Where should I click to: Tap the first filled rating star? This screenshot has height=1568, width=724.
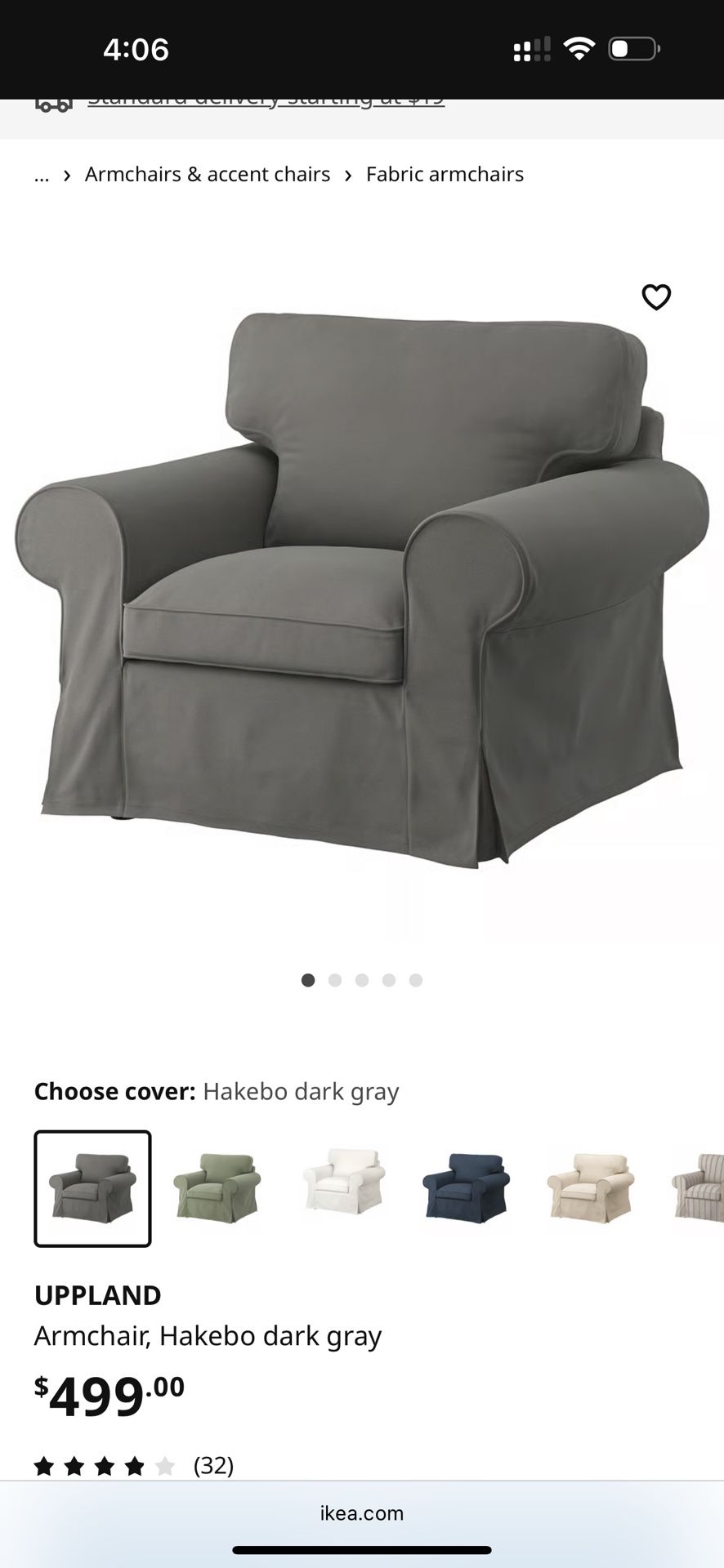pos(45,1466)
